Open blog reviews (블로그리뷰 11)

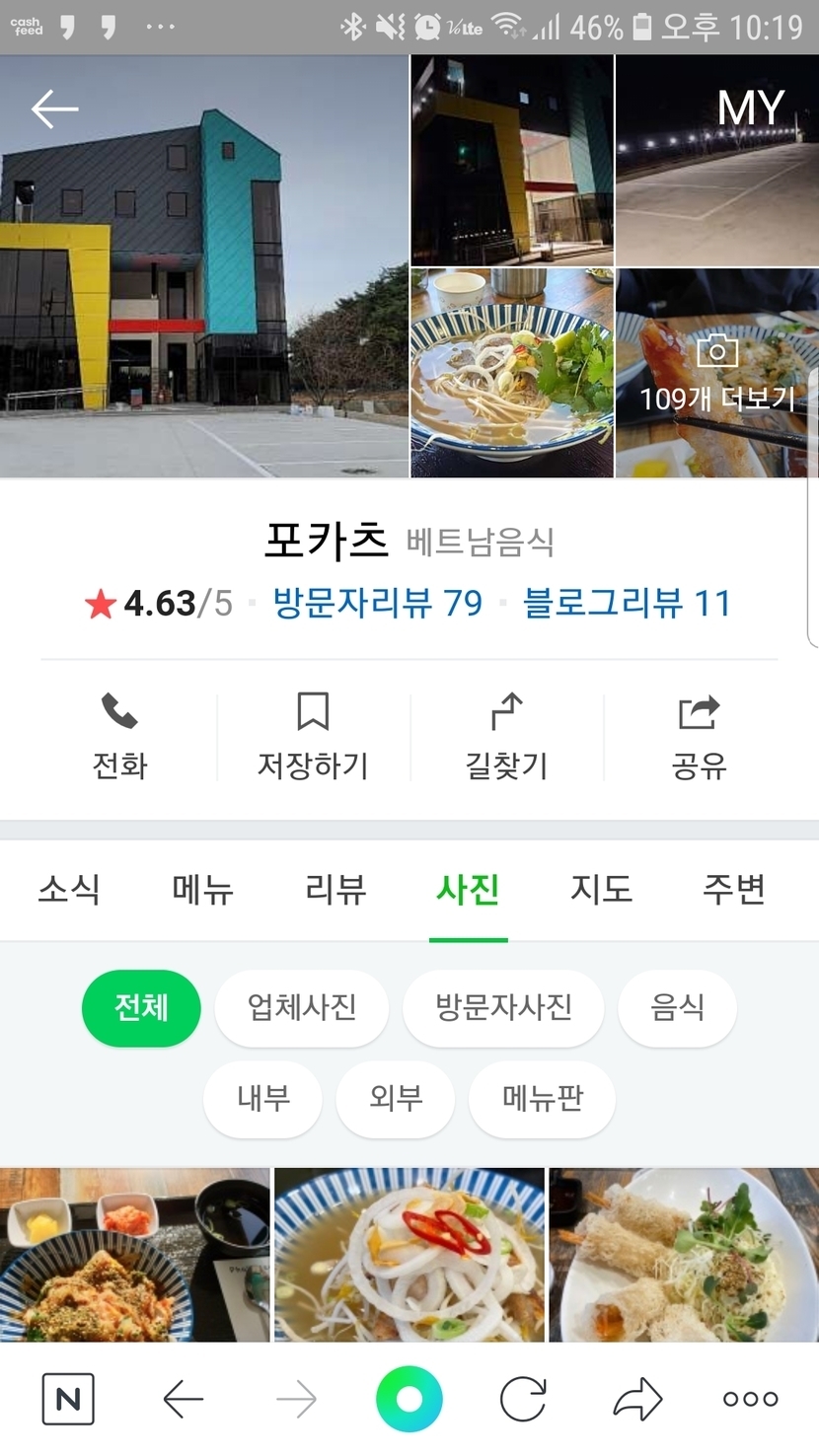pos(627,603)
